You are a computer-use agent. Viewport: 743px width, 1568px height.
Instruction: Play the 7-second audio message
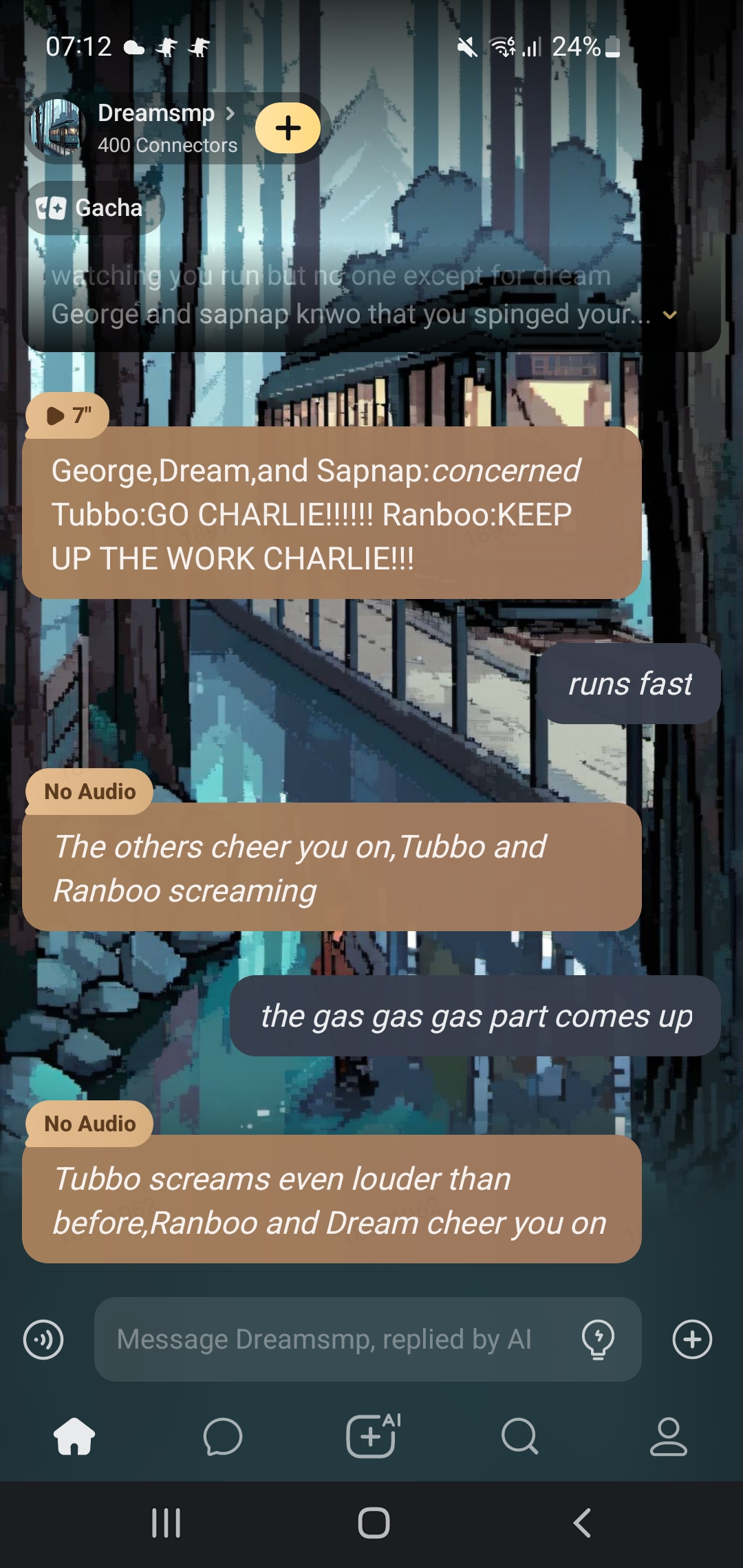67,415
